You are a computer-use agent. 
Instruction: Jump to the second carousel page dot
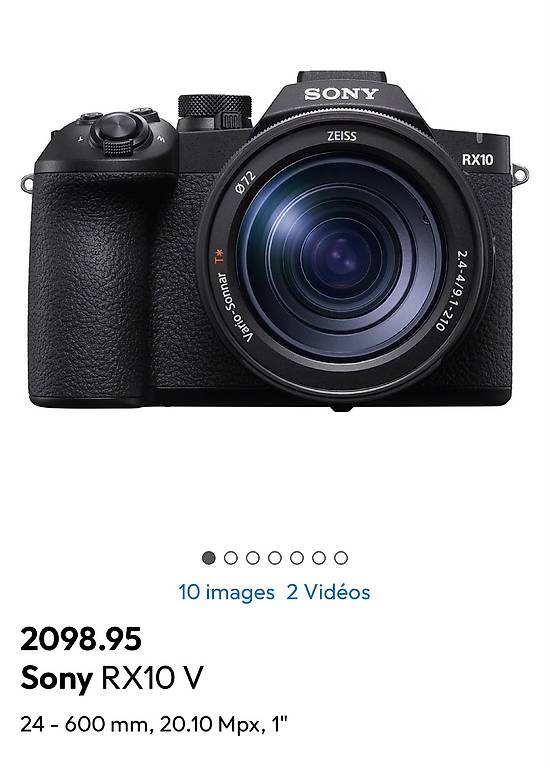[x=231, y=558]
